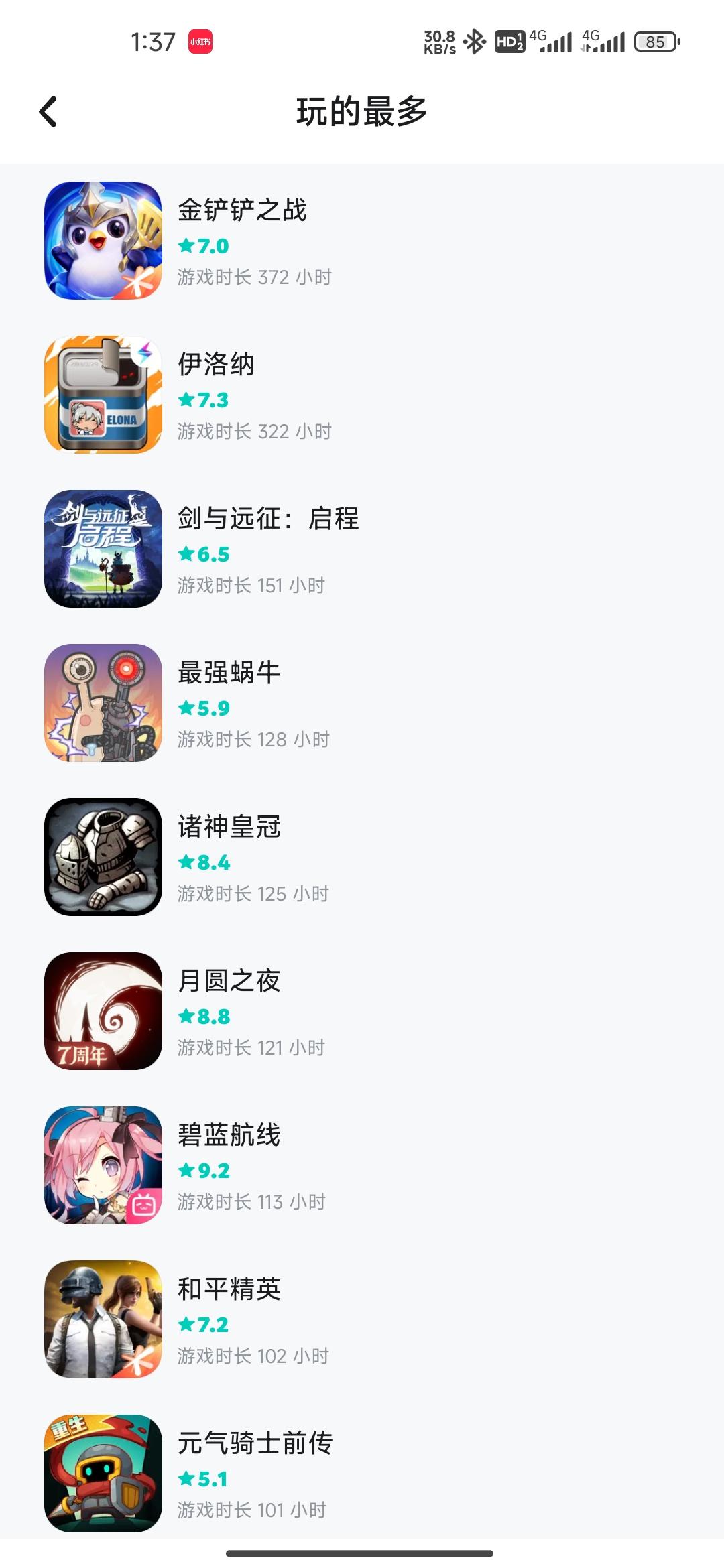Image resolution: width=724 pixels, height=1568 pixels.
Task: Tap the back arrow at top left
Action: pos(49,111)
